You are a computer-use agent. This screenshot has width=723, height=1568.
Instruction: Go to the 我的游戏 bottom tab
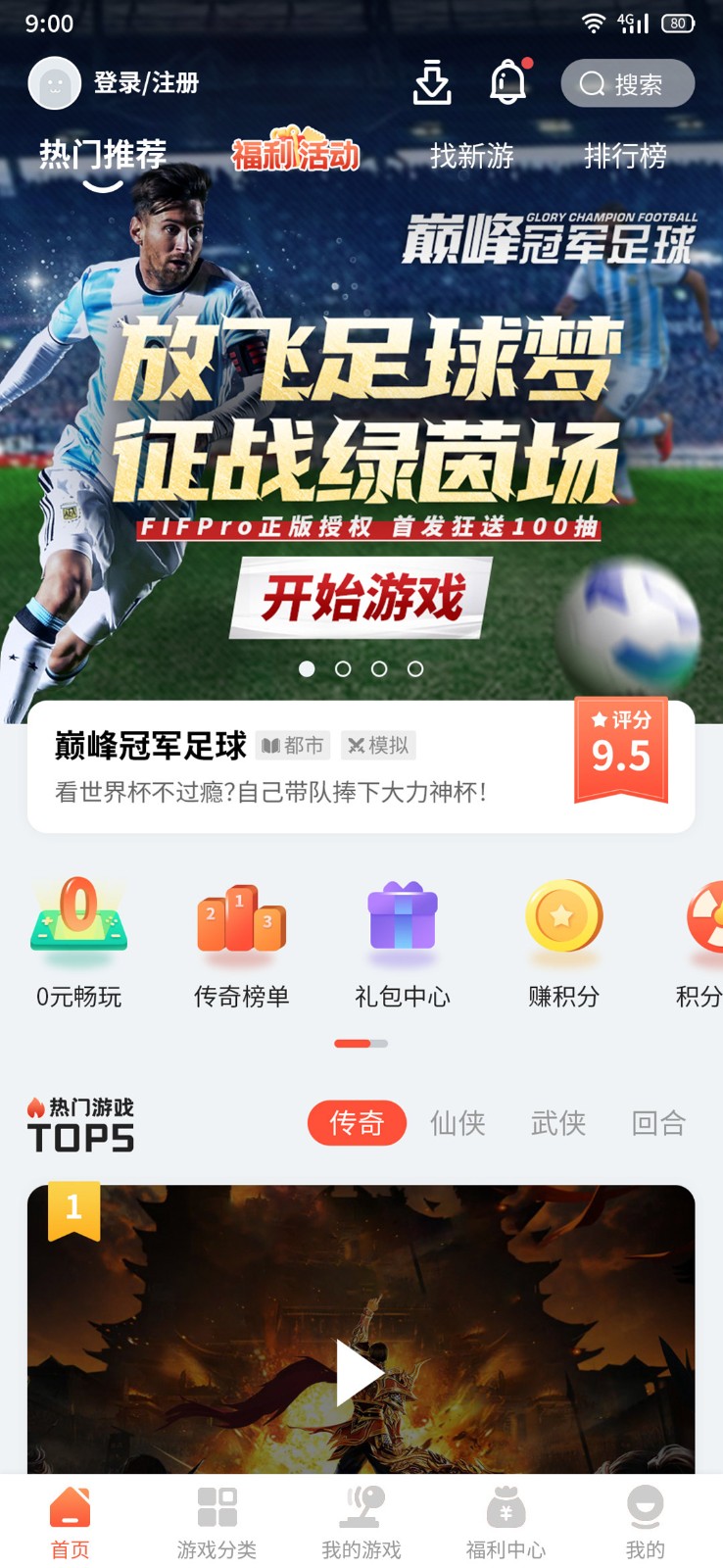(x=361, y=1522)
